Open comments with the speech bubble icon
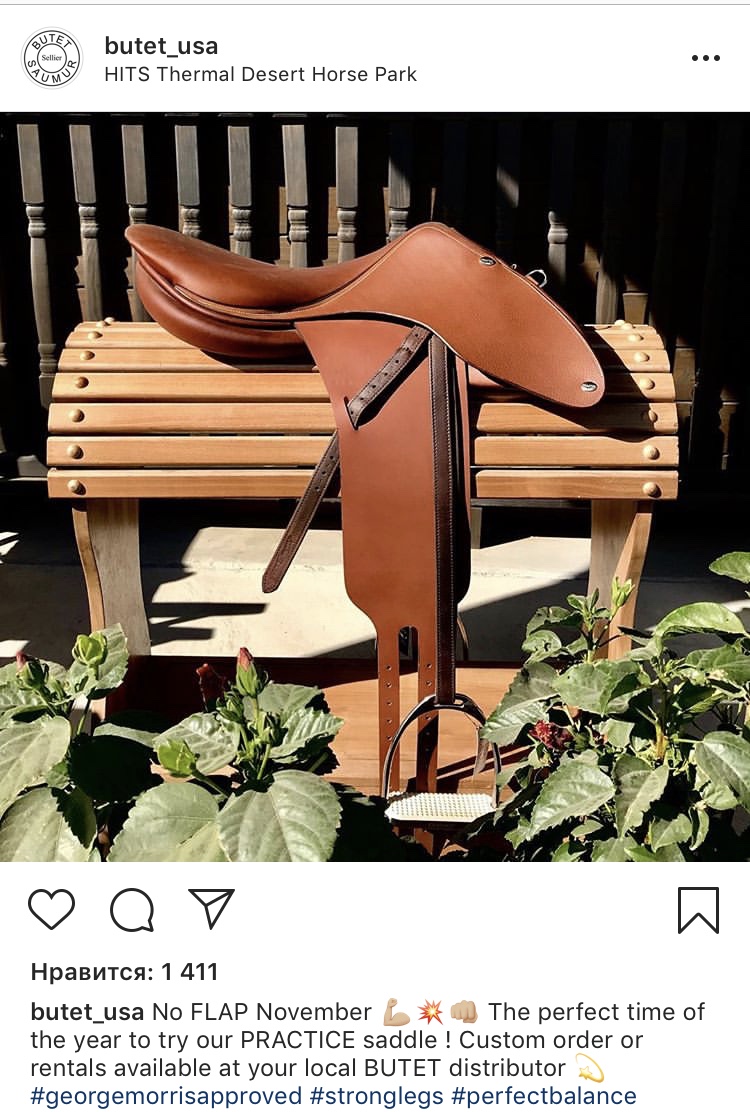This screenshot has height=1112, width=750. pyautogui.click(x=132, y=909)
